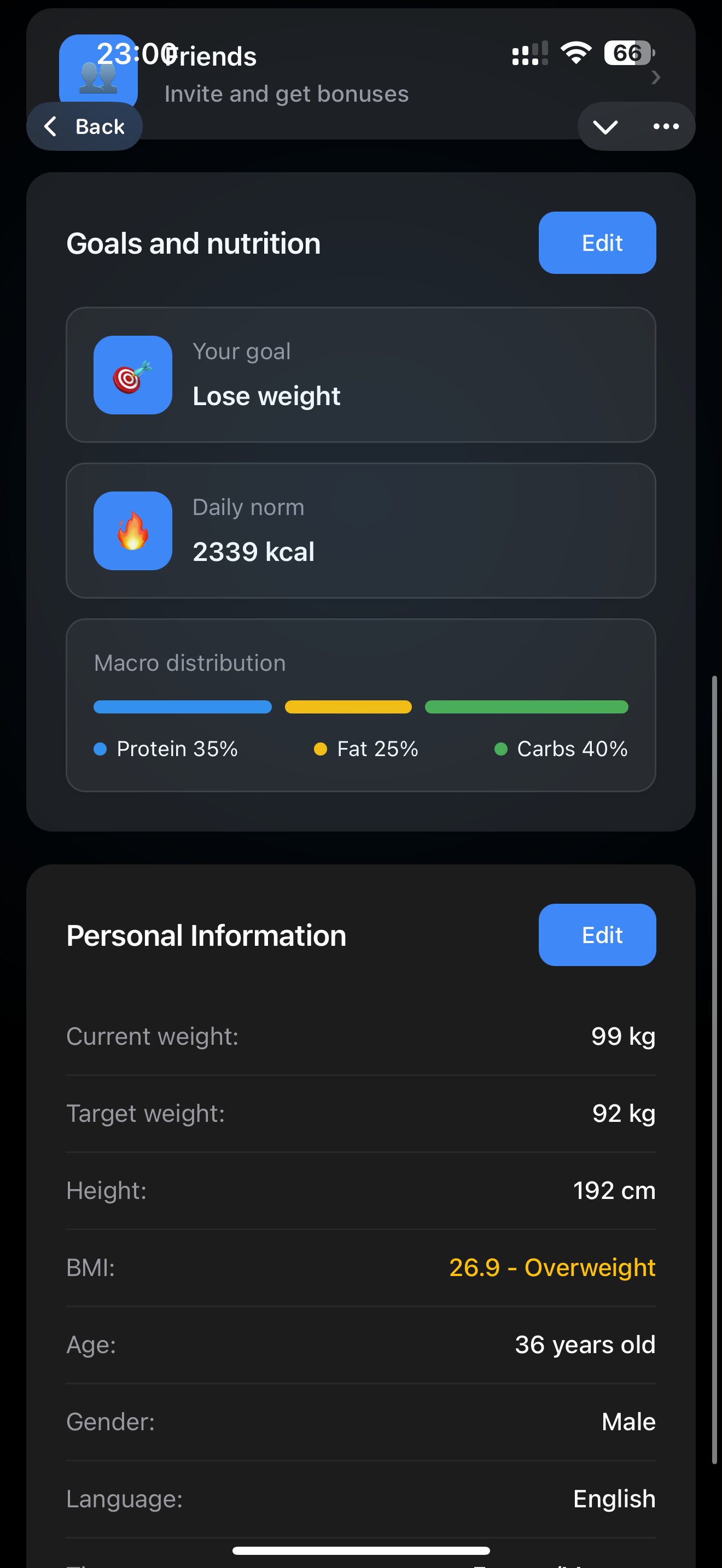Edit the Goals and nutrition section
Image resolution: width=722 pixels, height=1568 pixels.
[597, 243]
